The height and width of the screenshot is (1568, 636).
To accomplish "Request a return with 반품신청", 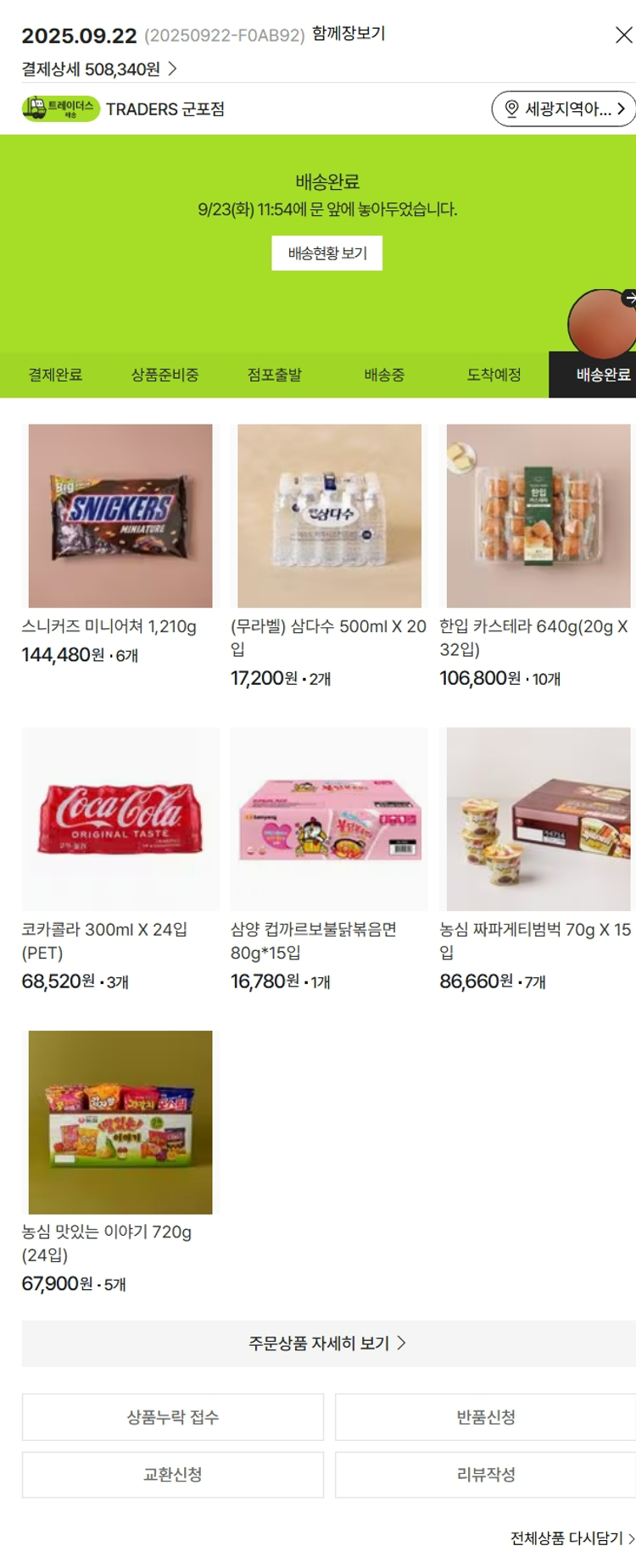I will pos(485,1416).
